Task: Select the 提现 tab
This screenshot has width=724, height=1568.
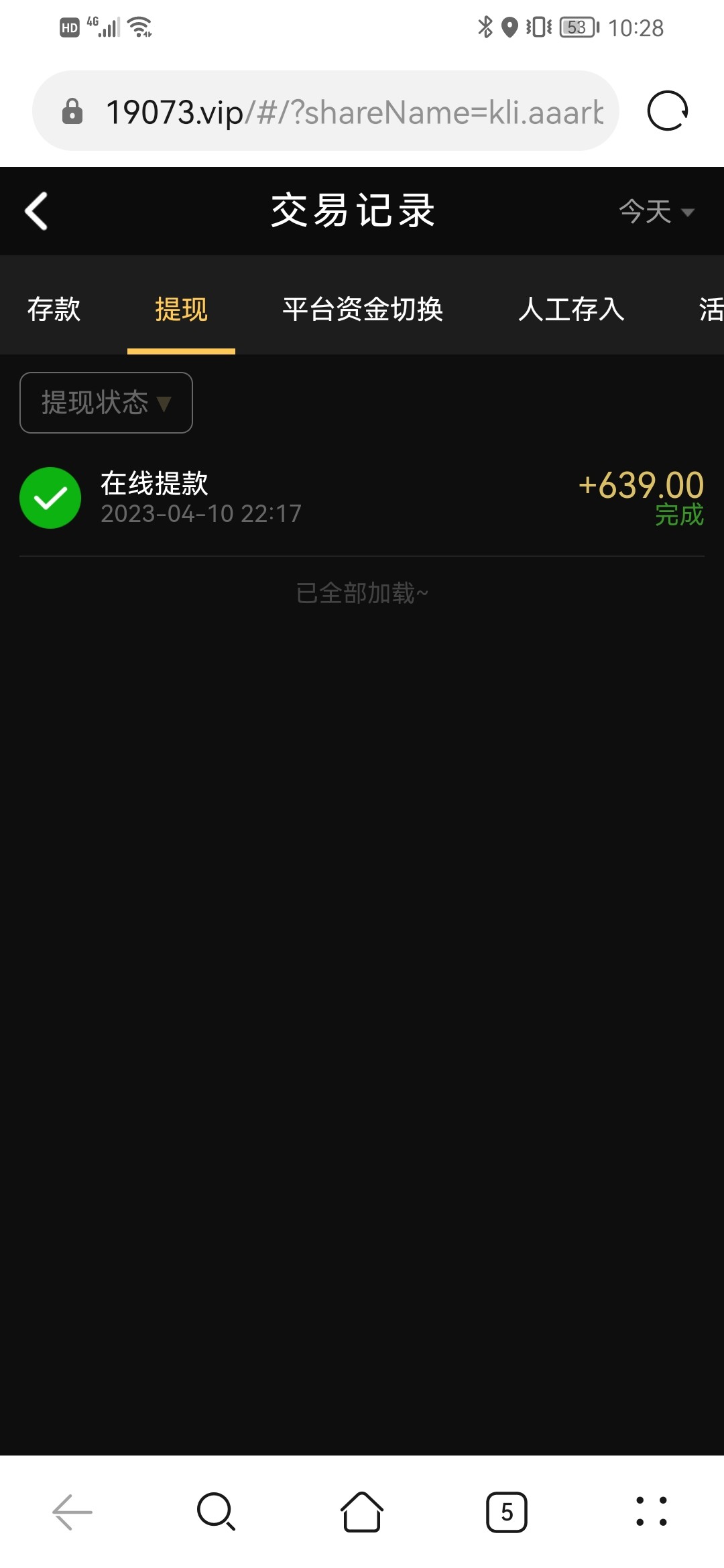Action: click(x=181, y=310)
